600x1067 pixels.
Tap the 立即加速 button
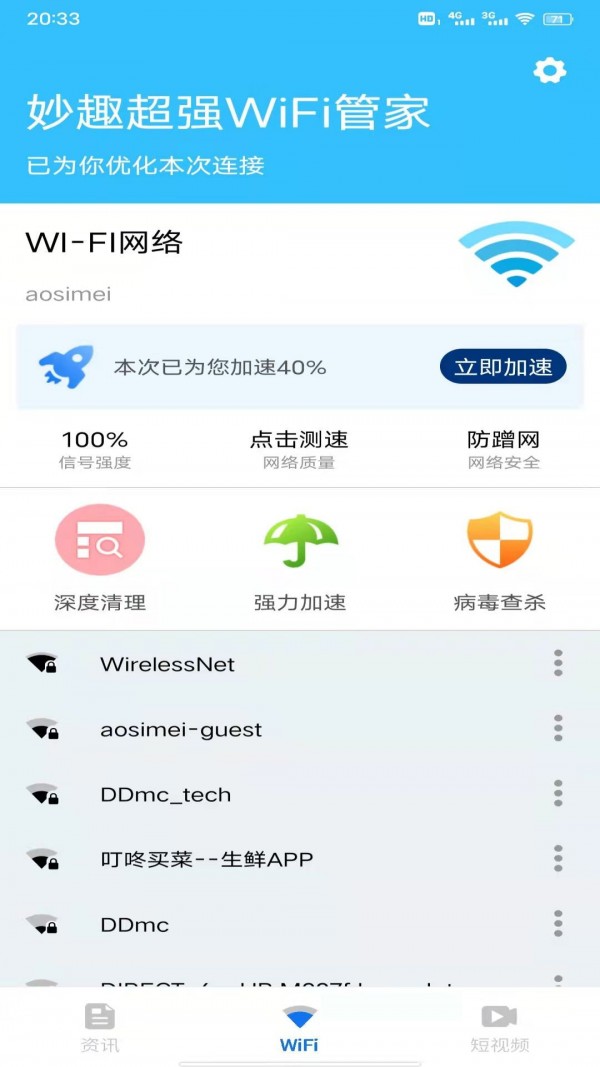503,367
